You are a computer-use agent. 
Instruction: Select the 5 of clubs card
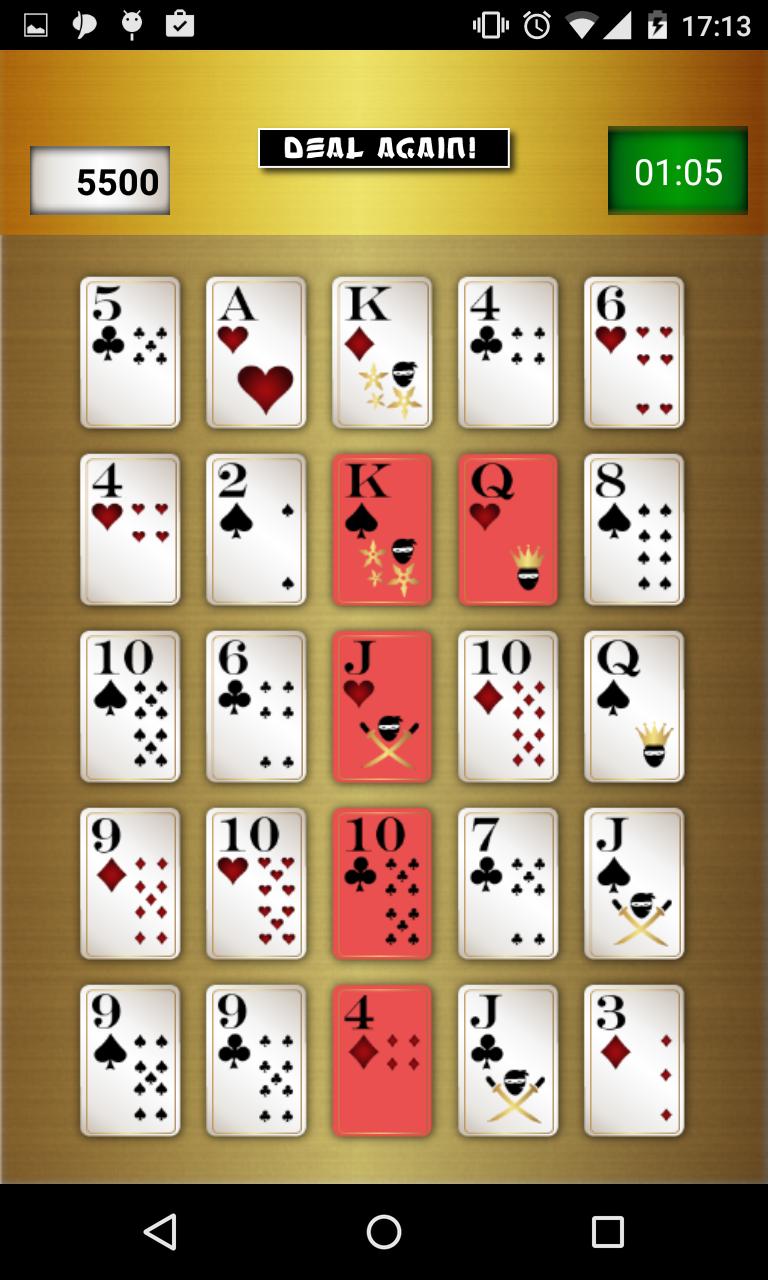click(130, 353)
